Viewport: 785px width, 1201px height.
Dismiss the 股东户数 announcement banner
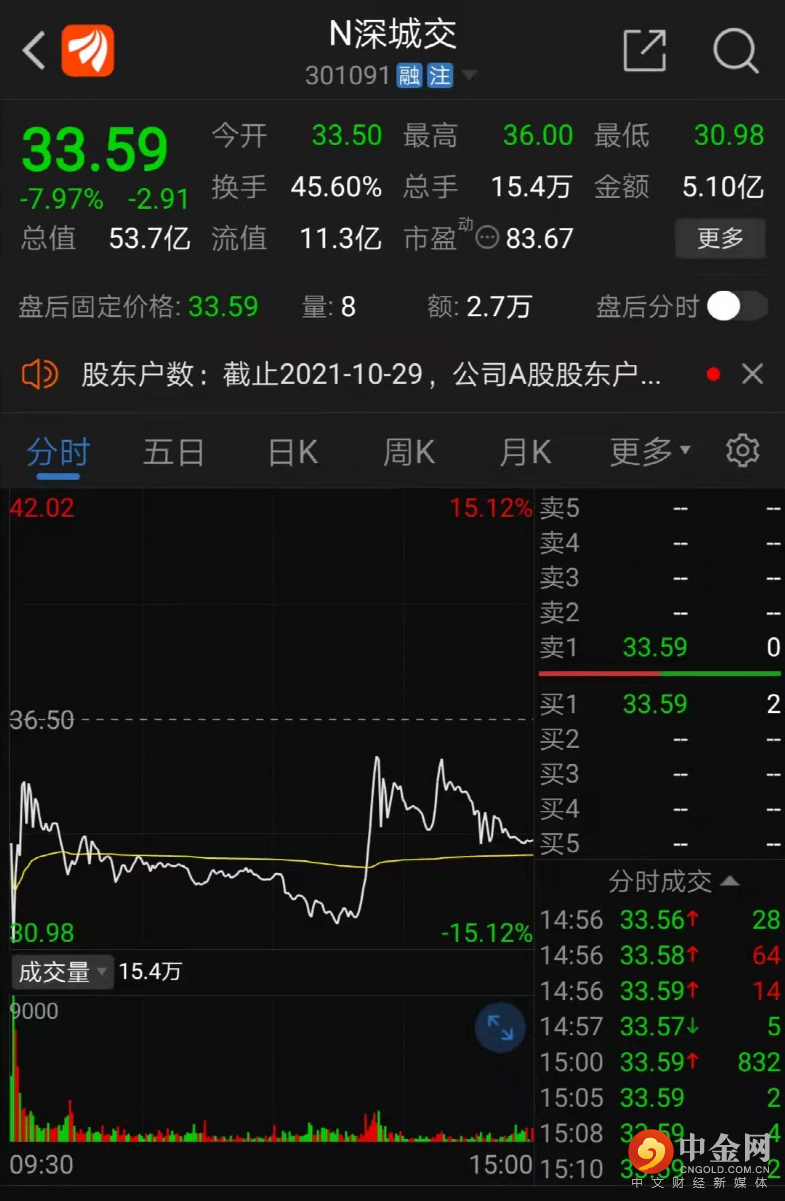tap(752, 375)
